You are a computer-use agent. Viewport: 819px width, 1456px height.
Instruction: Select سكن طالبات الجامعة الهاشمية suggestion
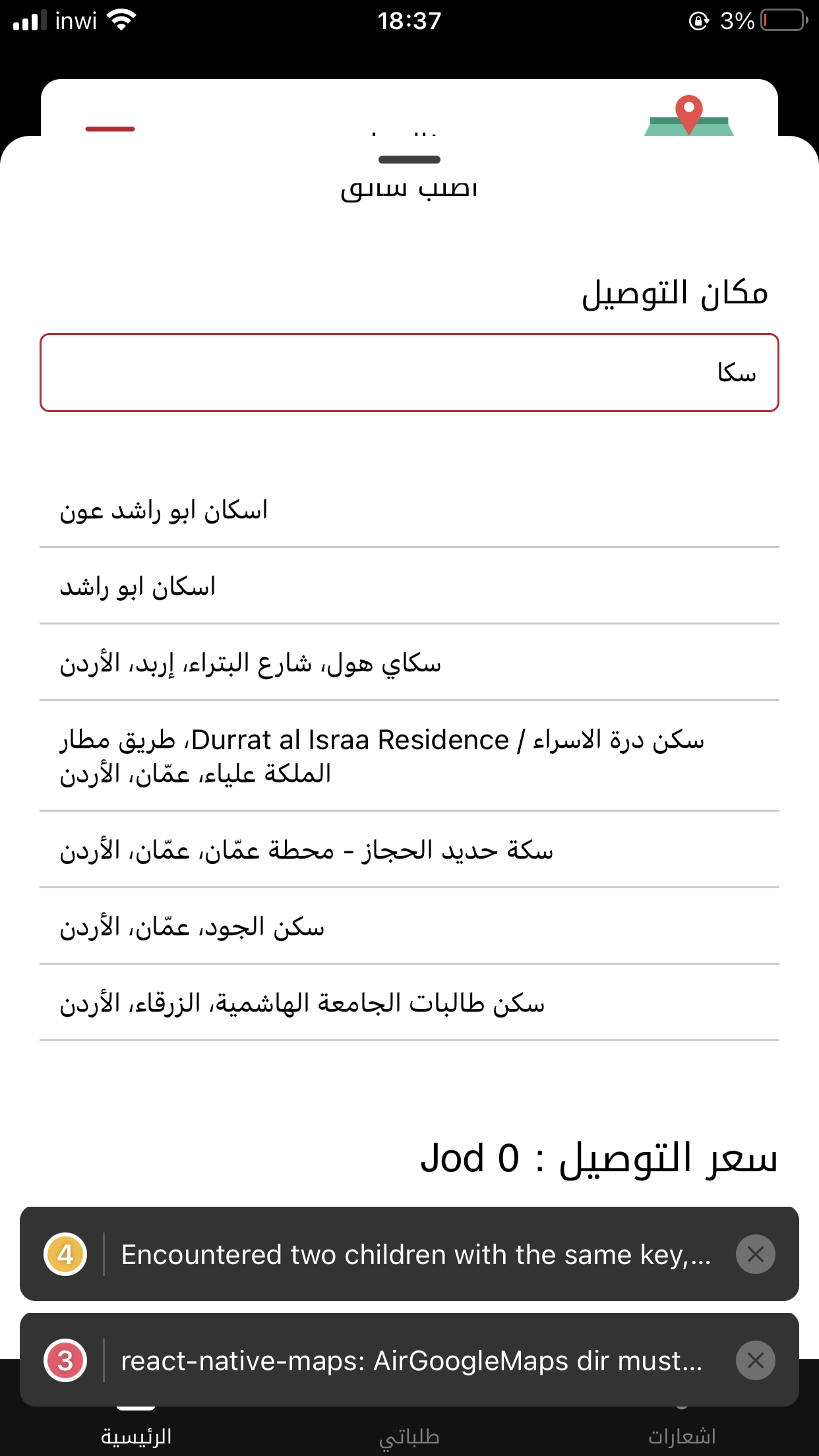click(409, 1004)
